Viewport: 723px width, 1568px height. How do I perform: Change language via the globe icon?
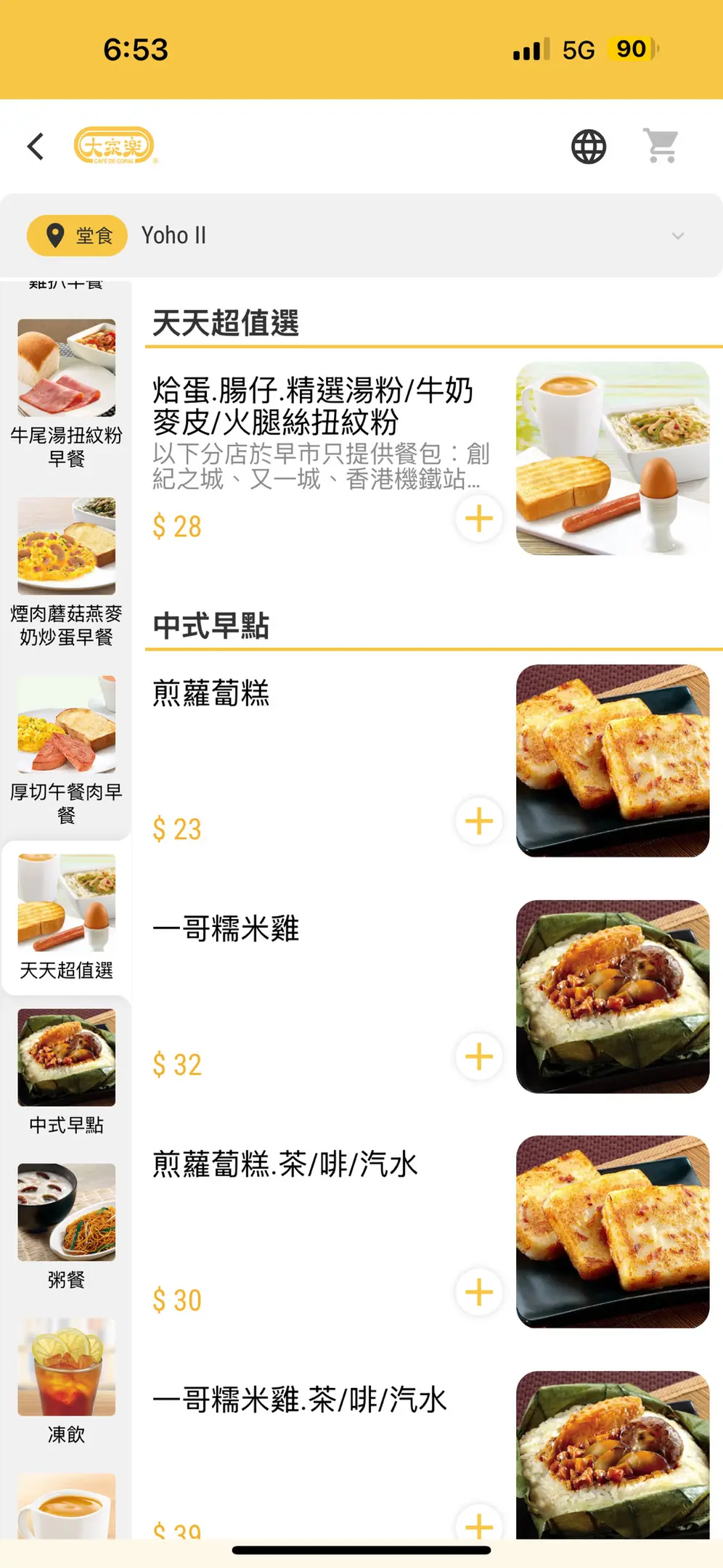(x=589, y=147)
